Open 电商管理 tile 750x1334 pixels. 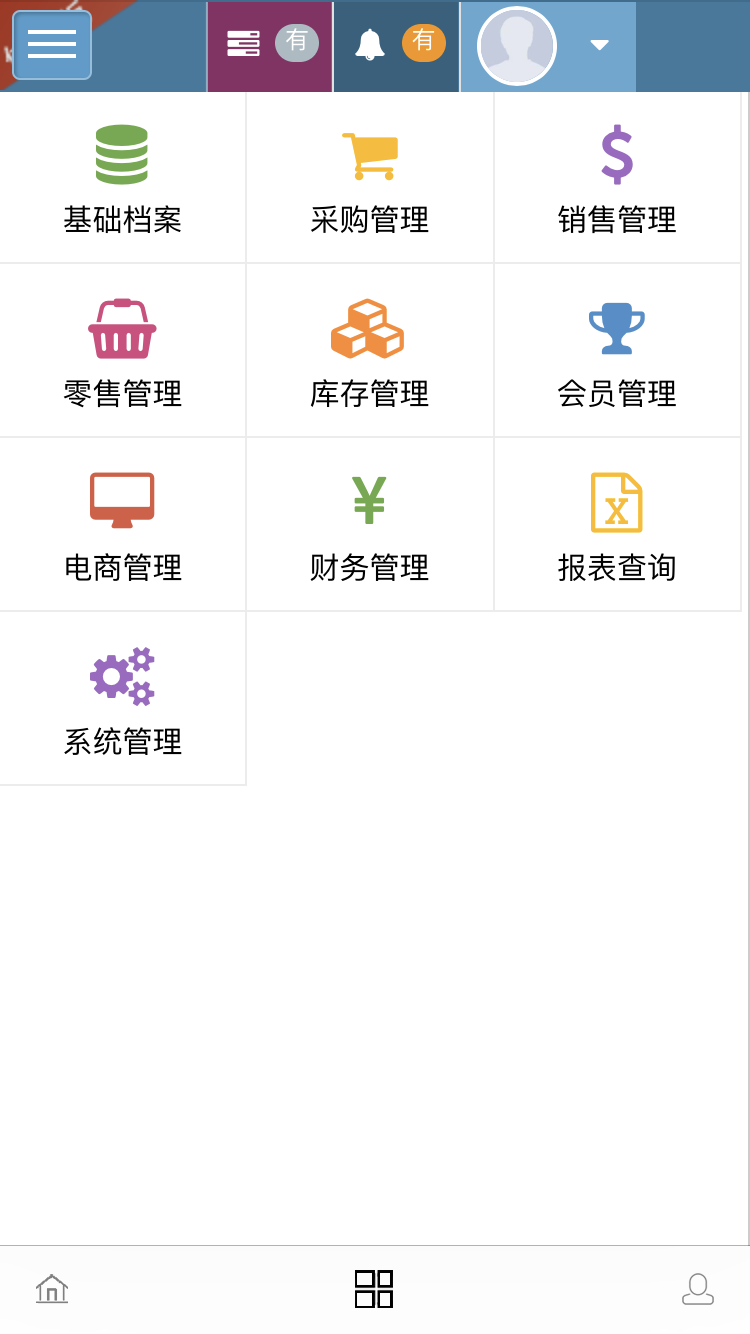(122, 525)
